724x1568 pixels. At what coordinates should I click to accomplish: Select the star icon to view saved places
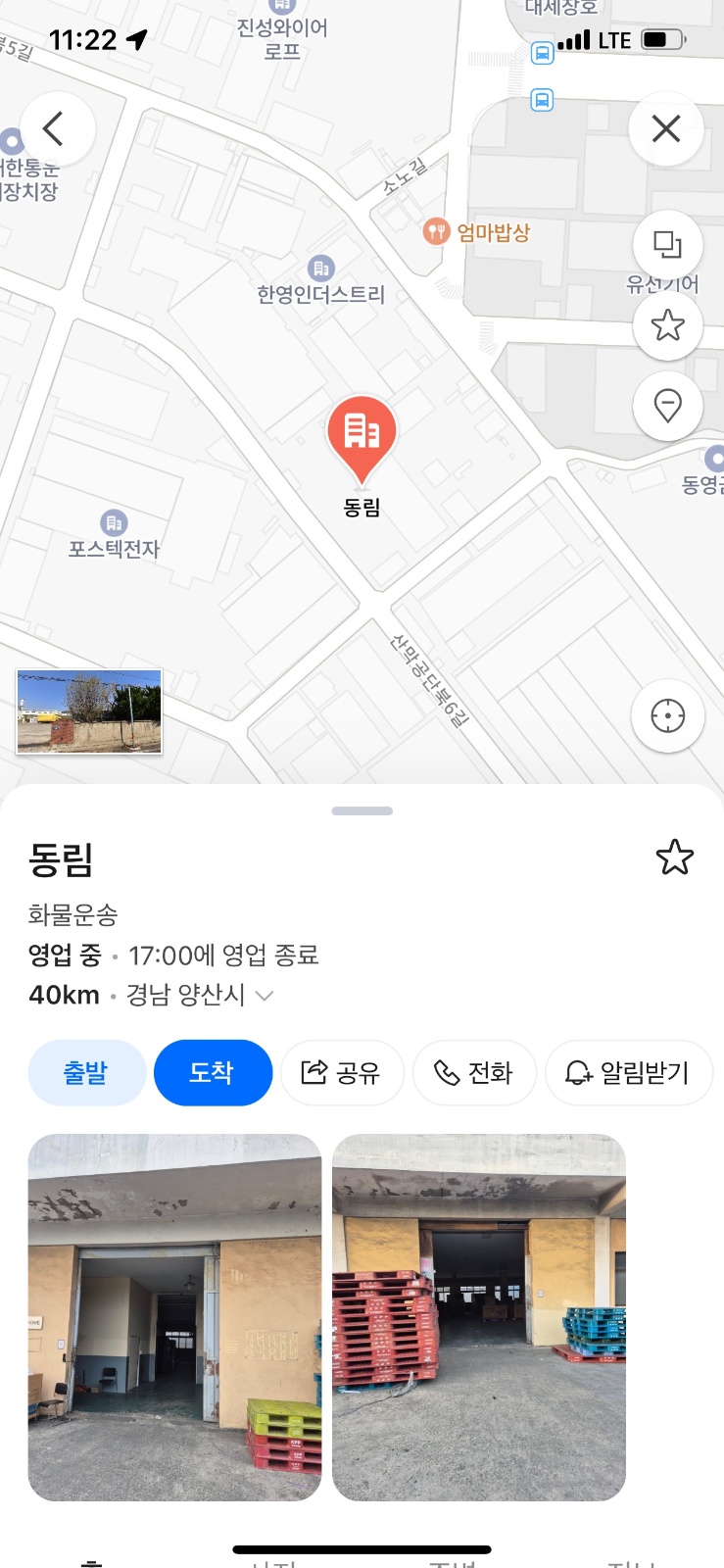coord(667,326)
